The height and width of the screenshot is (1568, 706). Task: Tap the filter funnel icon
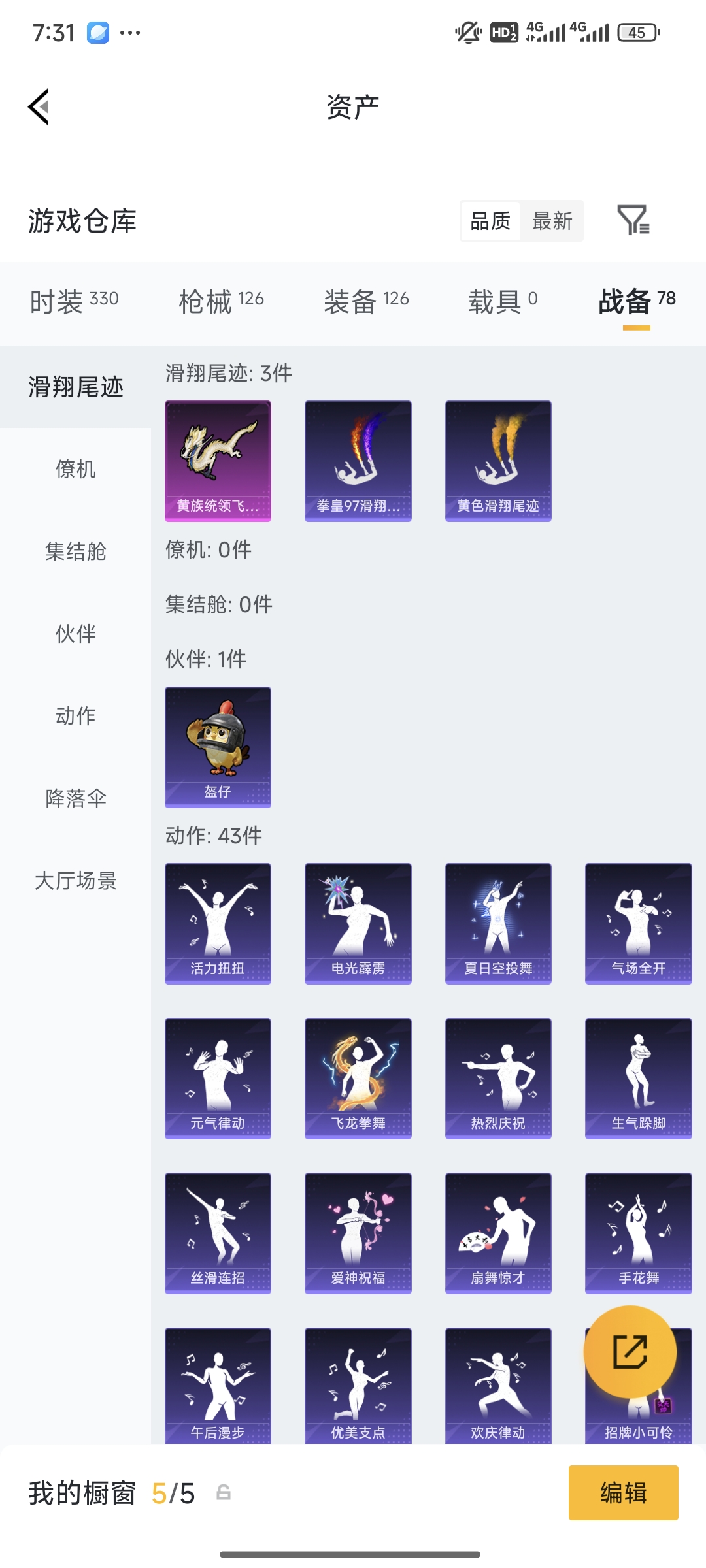(x=633, y=222)
